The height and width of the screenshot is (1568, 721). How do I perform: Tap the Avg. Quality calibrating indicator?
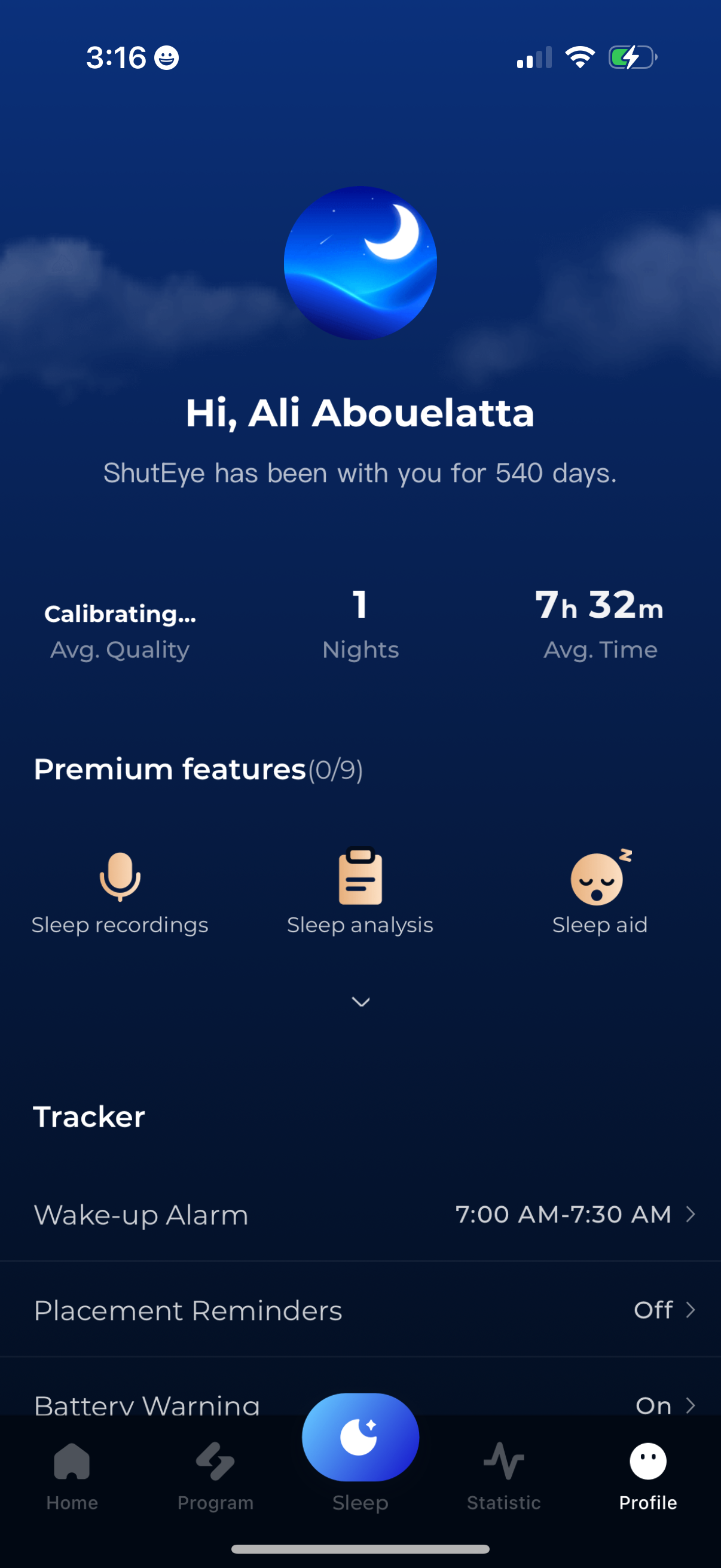[119, 627]
